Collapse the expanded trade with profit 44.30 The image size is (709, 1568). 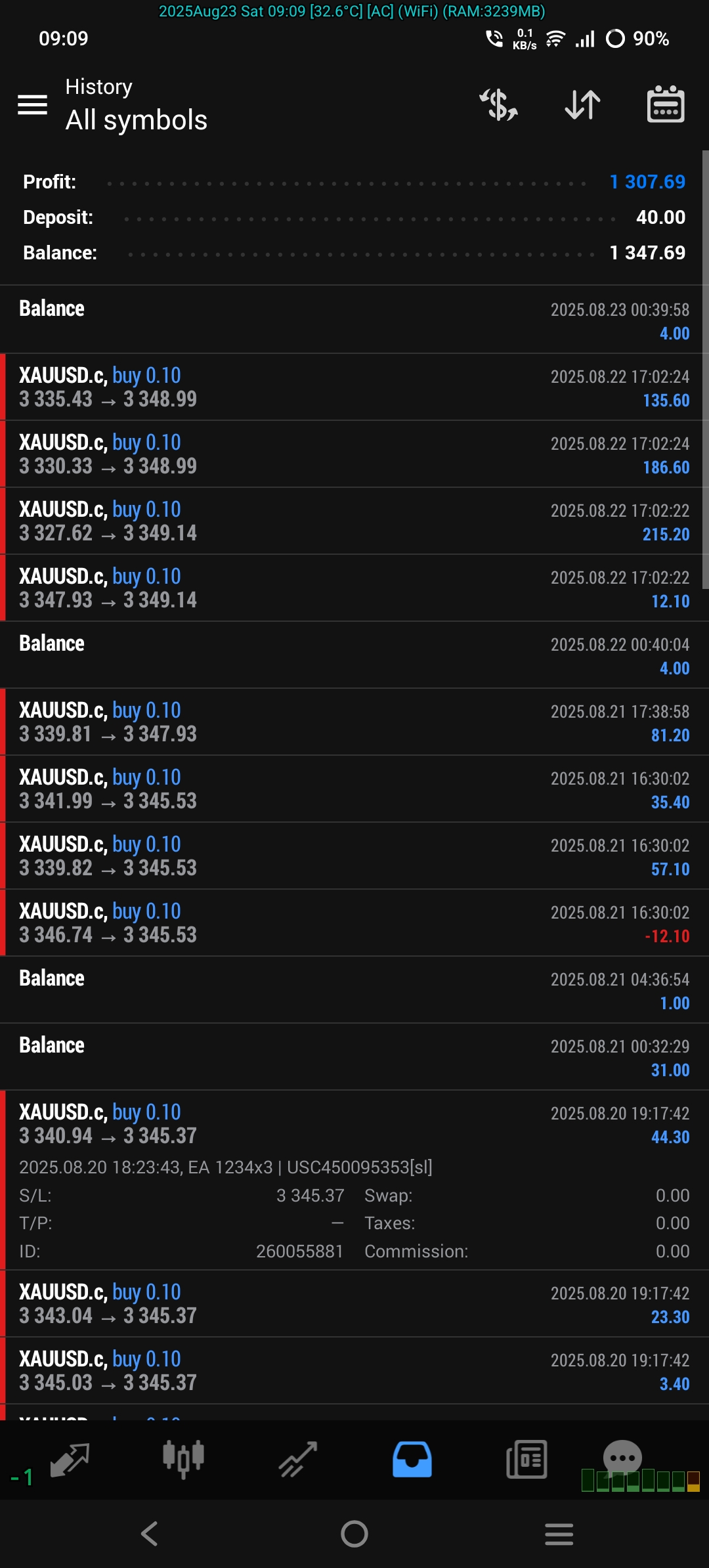pos(354,1181)
